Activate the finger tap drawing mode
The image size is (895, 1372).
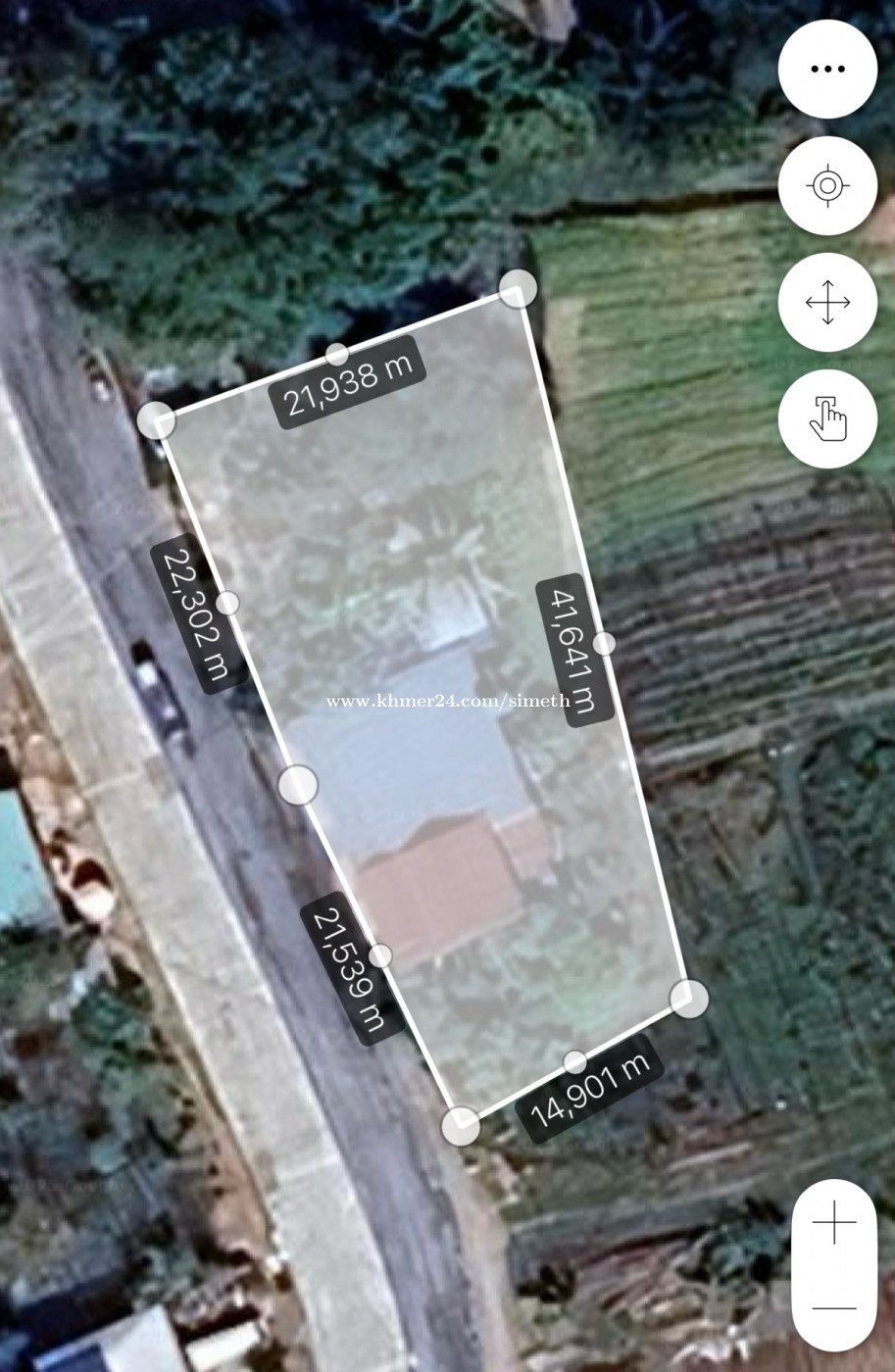[827, 419]
